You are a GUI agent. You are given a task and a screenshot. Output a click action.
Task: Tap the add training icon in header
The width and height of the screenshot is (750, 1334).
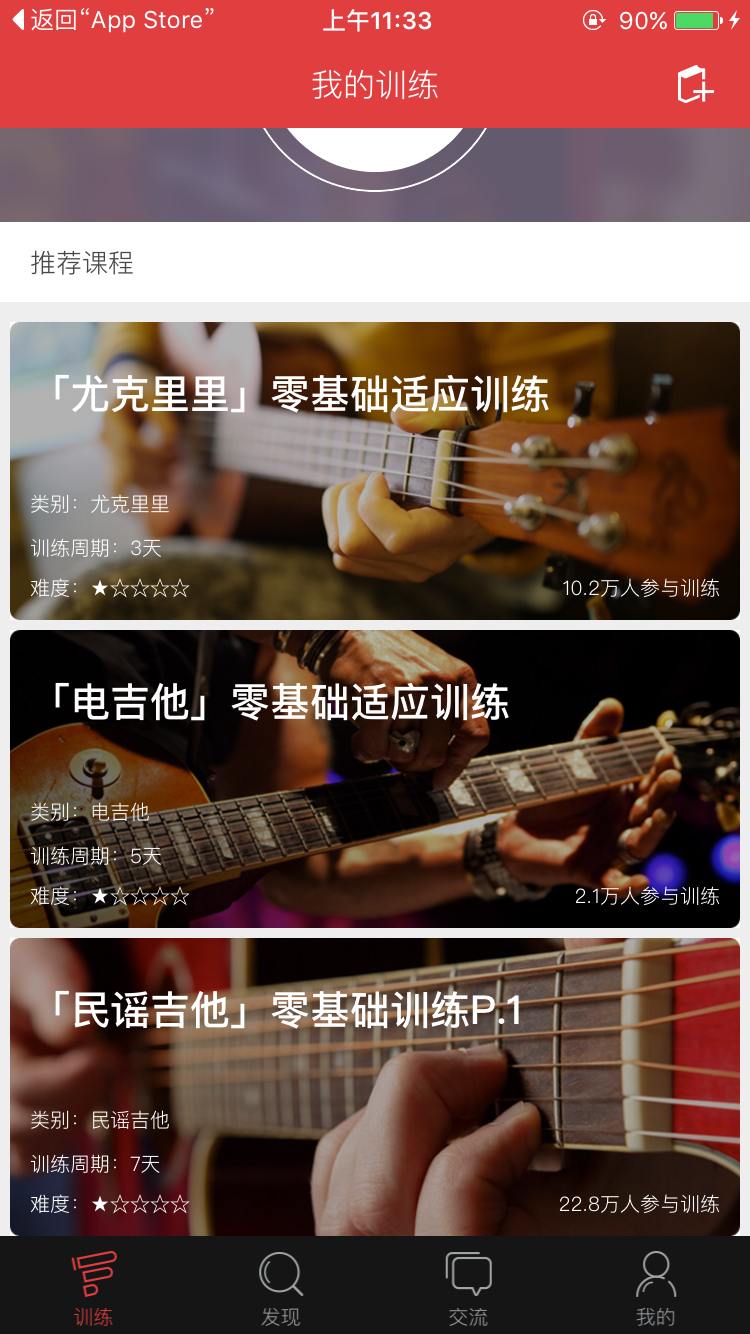(x=695, y=85)
